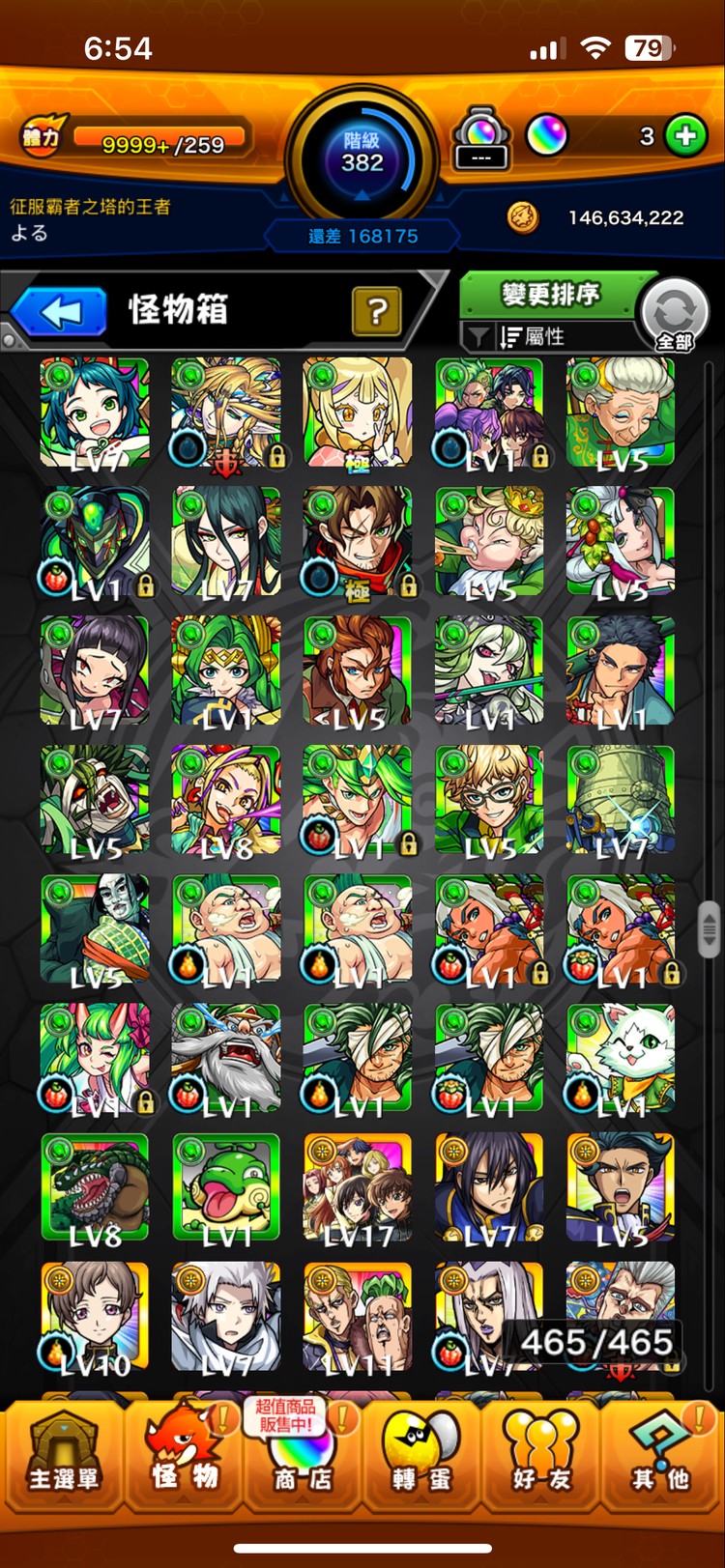Select the old lady monster LV5
The height and width of the screenshot is (1568, 725).
(621, 413)
